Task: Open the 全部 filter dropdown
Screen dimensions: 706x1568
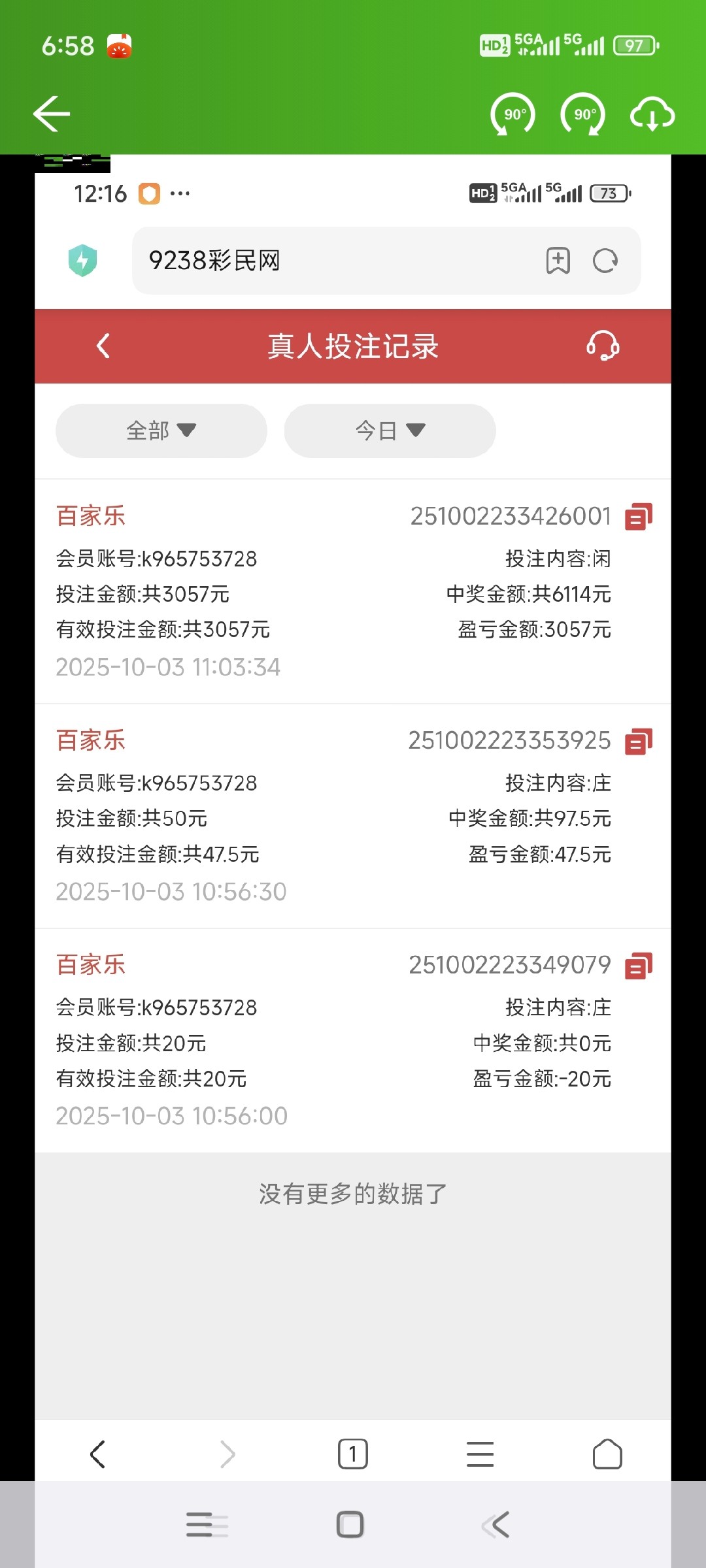Action: coord(160,430)
